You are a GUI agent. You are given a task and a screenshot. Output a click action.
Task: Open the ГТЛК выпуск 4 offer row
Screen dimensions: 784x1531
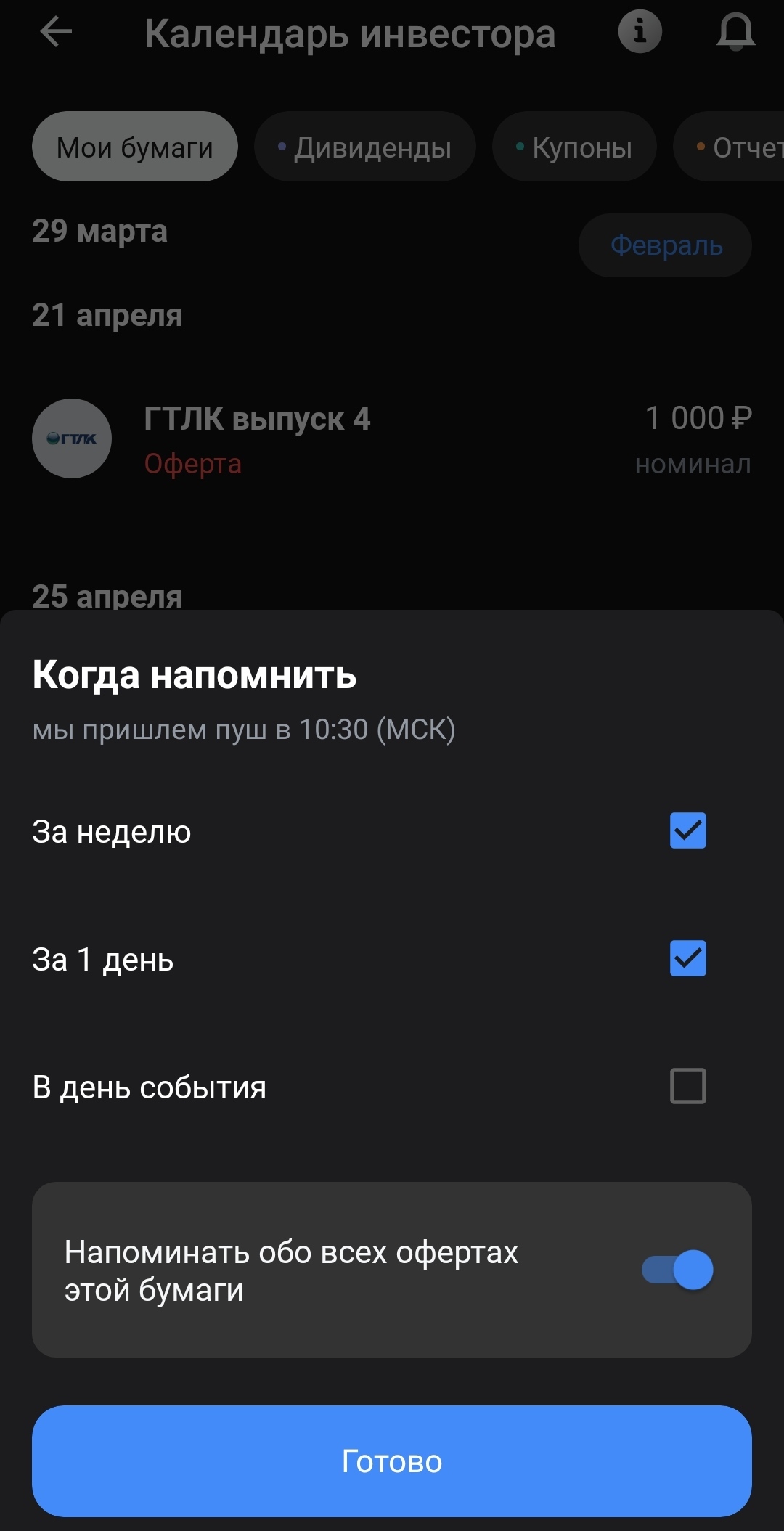pyautogui.click(x=392, y=439)
